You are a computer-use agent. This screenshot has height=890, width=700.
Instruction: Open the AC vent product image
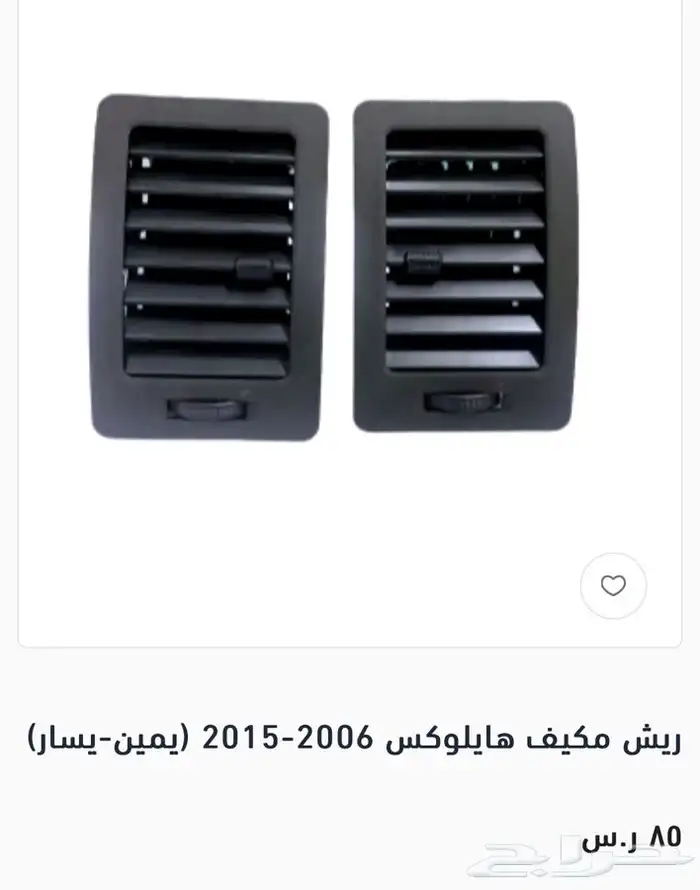coord(335,268)
